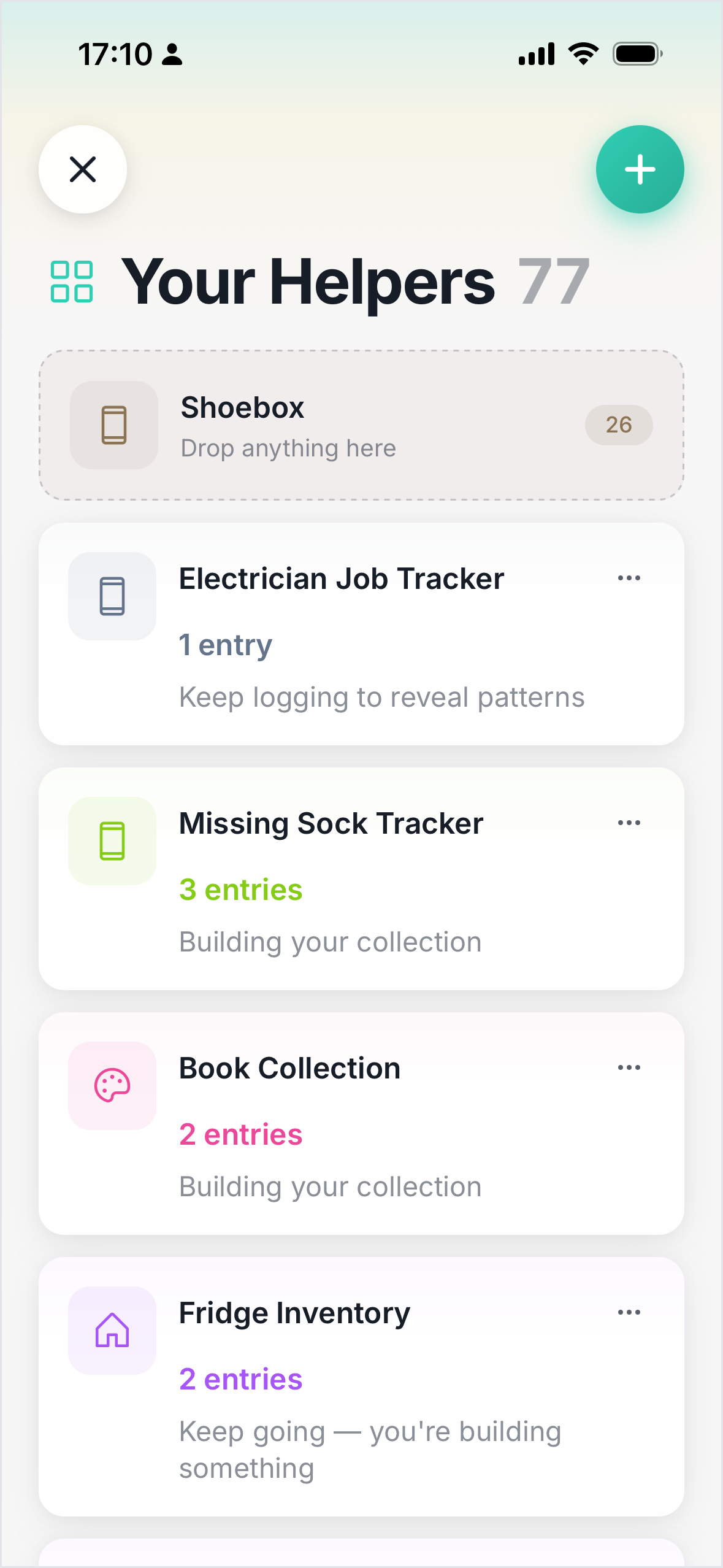Open the options menu for Electrician Job Tracker
Viewport: 723px width, 1568px height.
pos(629,577)
